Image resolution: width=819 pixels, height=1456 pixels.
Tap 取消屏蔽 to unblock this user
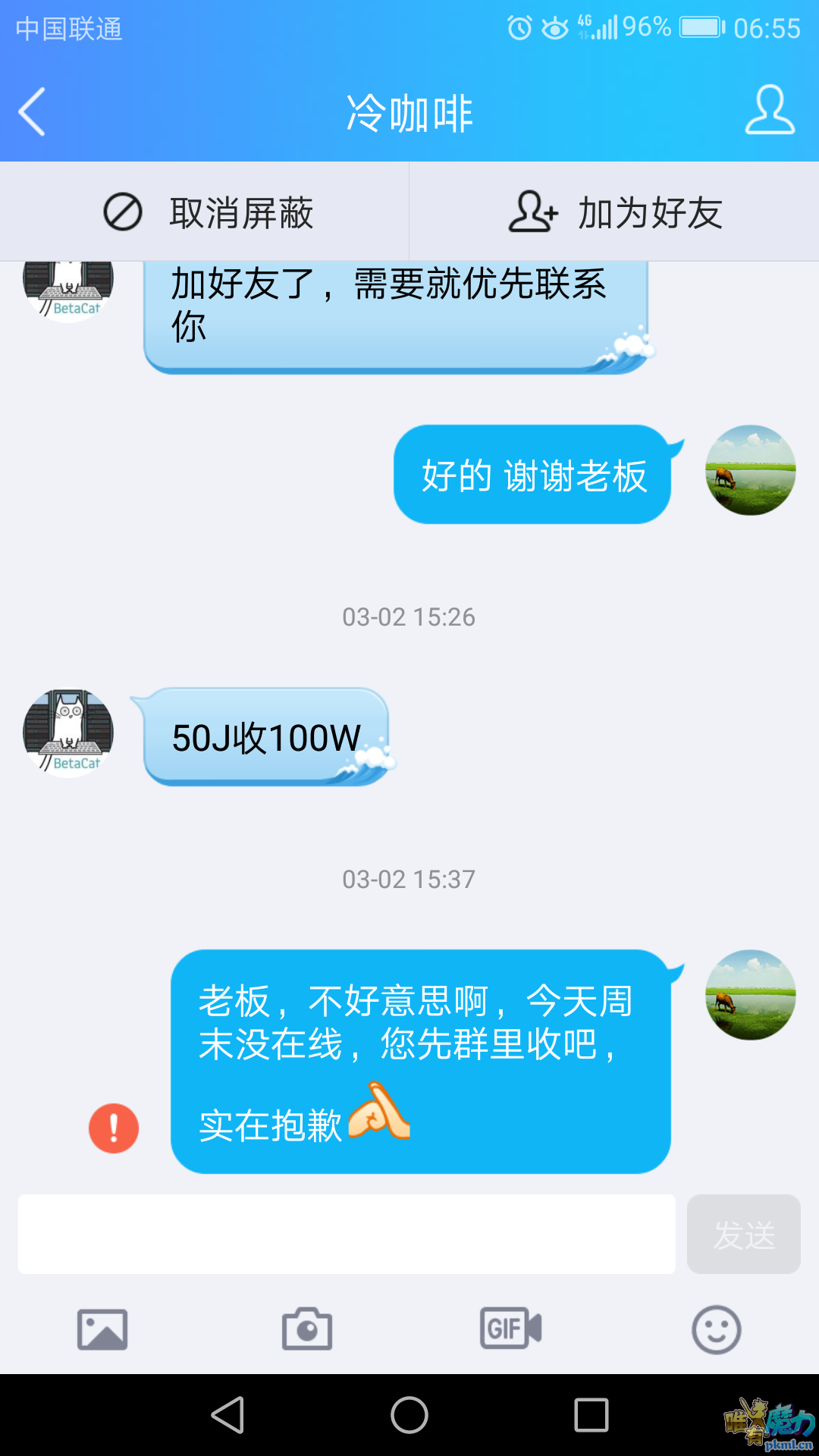206,212
